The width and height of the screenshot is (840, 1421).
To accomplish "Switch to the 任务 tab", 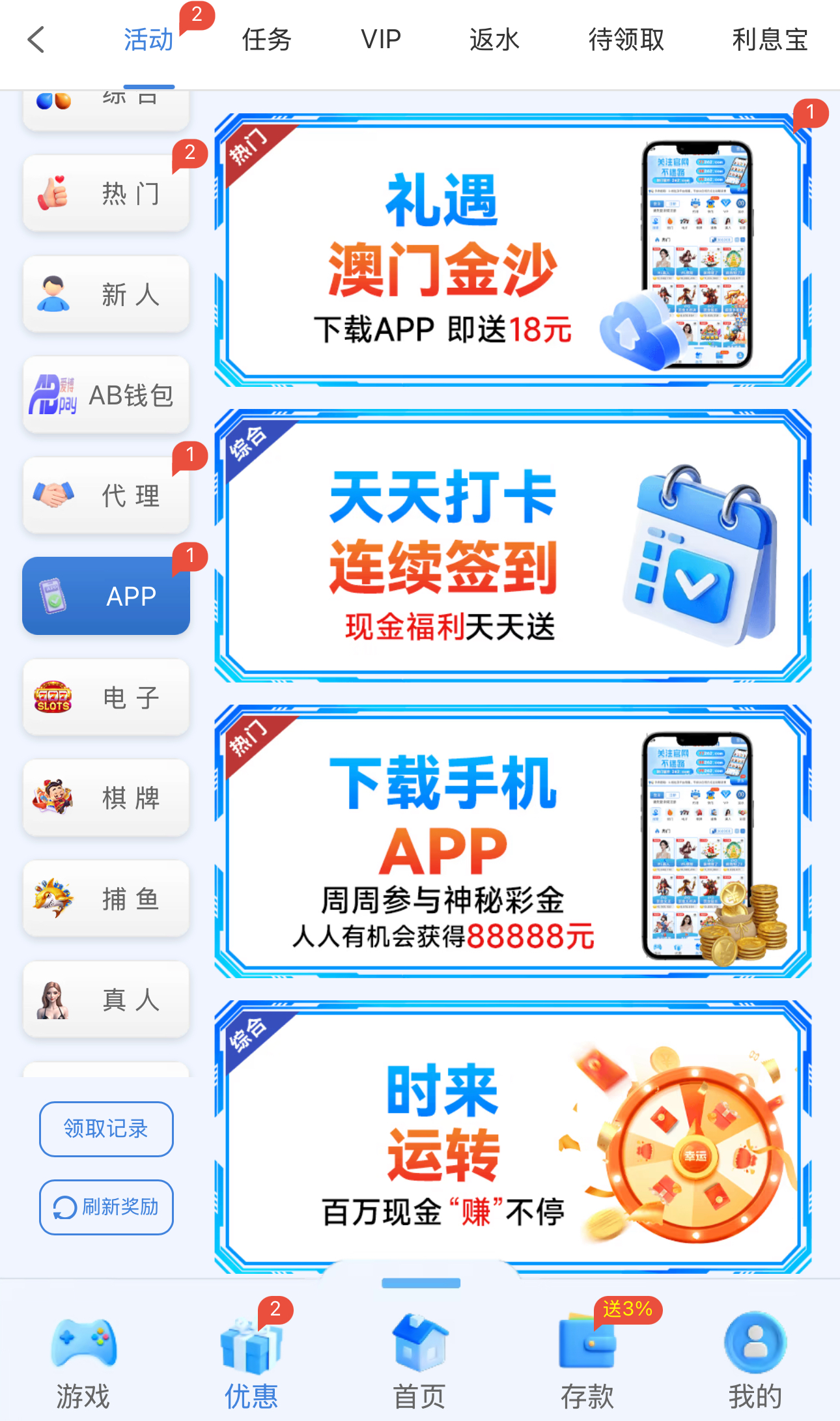I will point(266,40).
